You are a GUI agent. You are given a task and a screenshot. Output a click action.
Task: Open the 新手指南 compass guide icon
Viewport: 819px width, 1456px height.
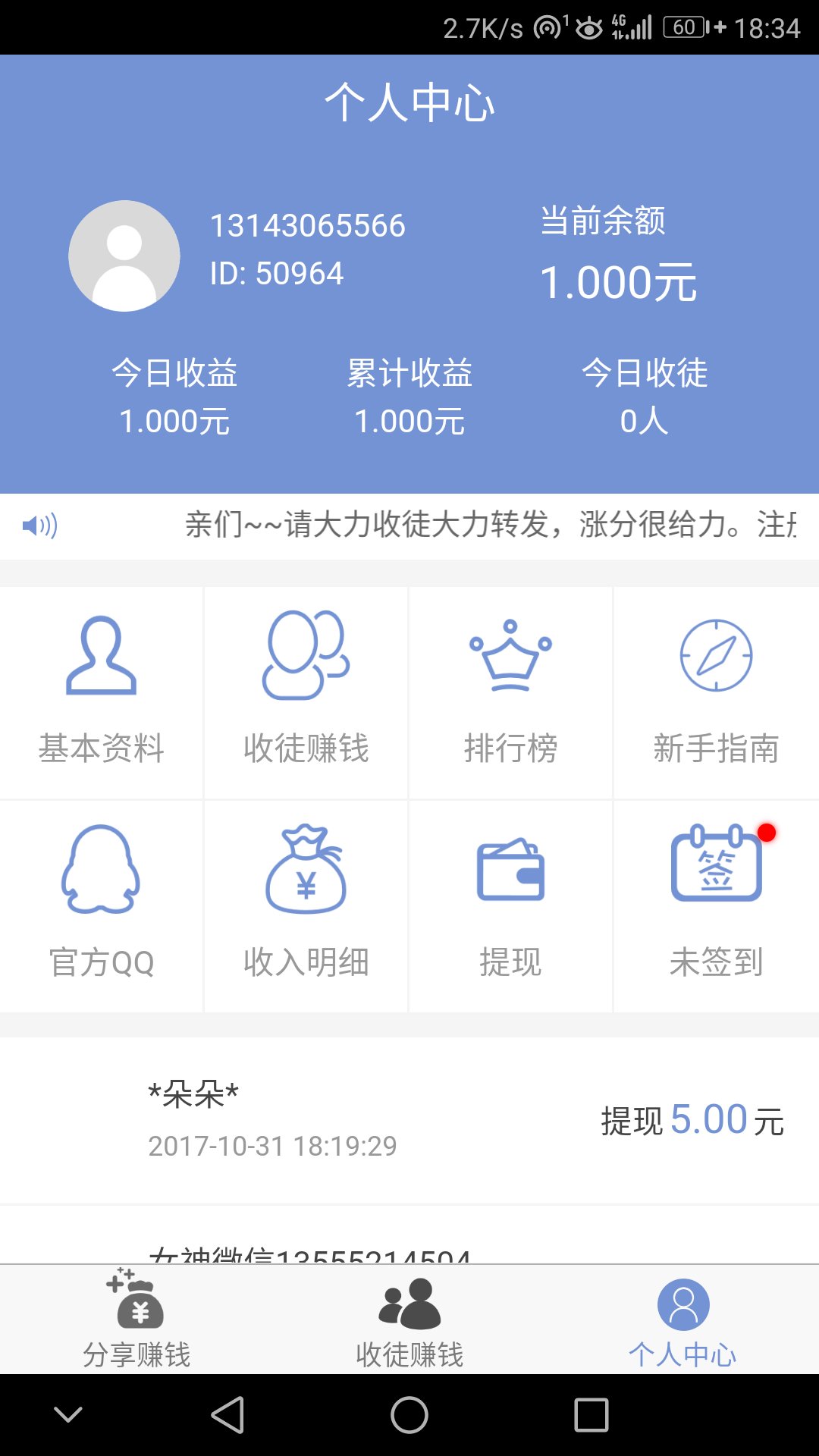coord(717,690)
